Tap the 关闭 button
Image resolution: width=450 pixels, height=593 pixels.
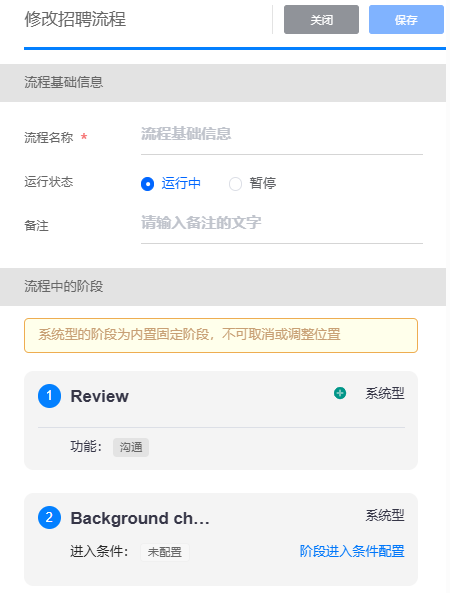[x=321, y=20]
